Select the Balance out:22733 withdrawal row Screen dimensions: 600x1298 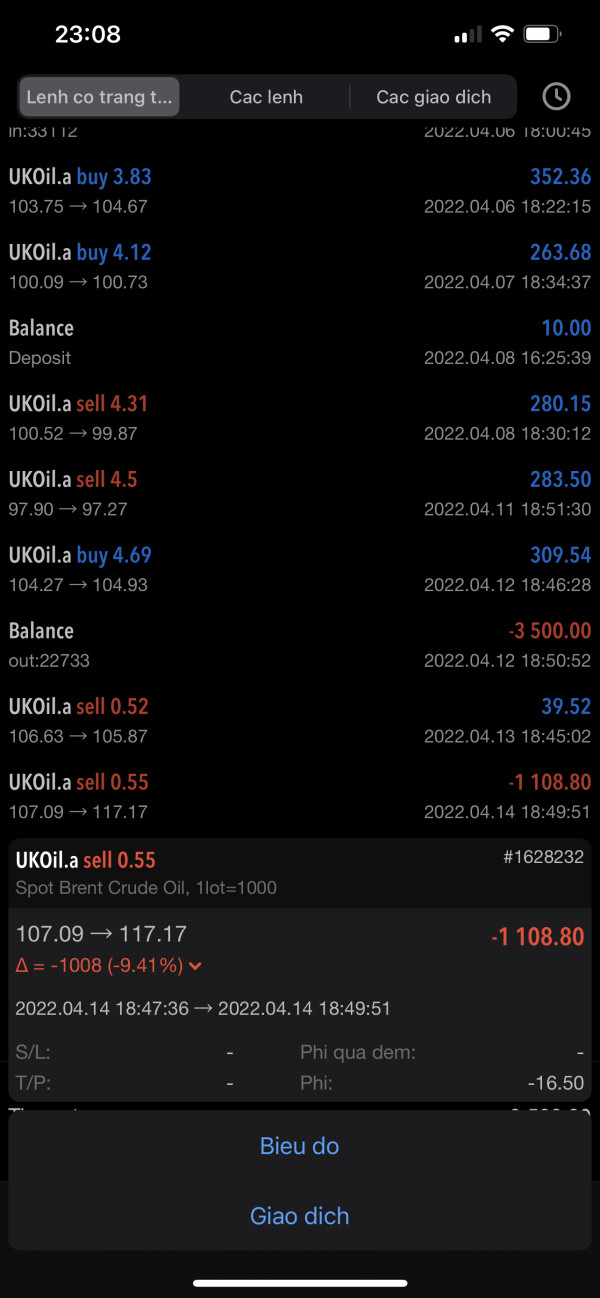[x=300, y=645]
